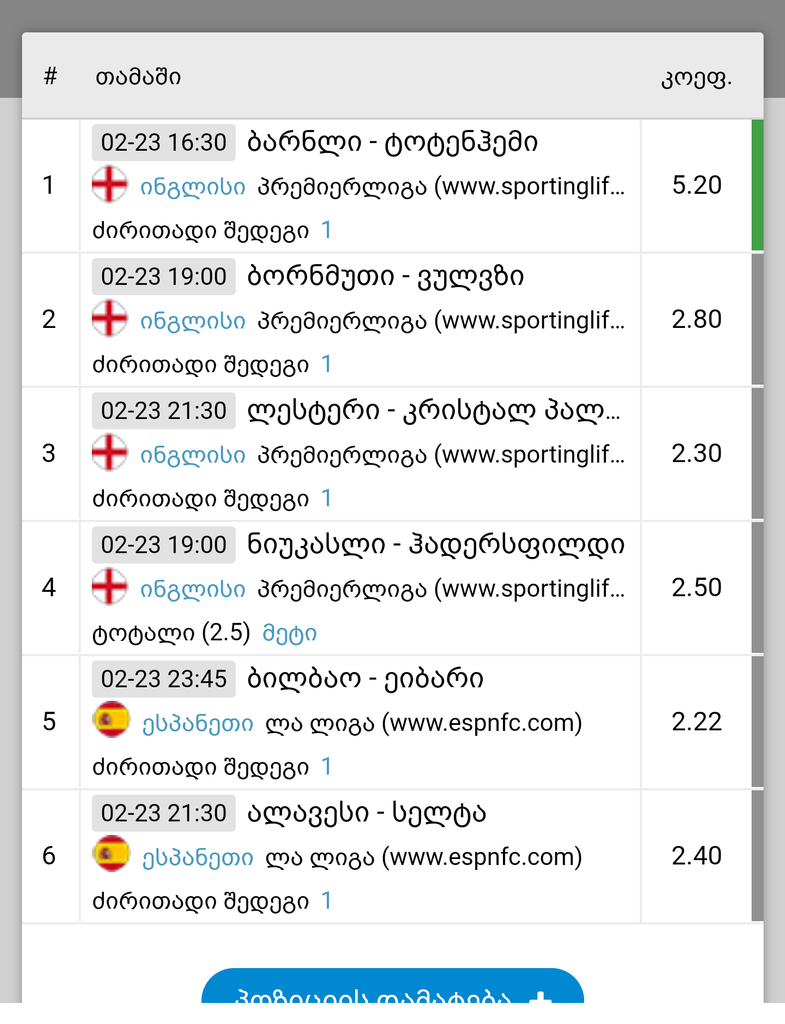Viewport: 785px width, 1024px height.
Task: Open outcome "1" for the Barnley match
Action: (x=326, y=229)
